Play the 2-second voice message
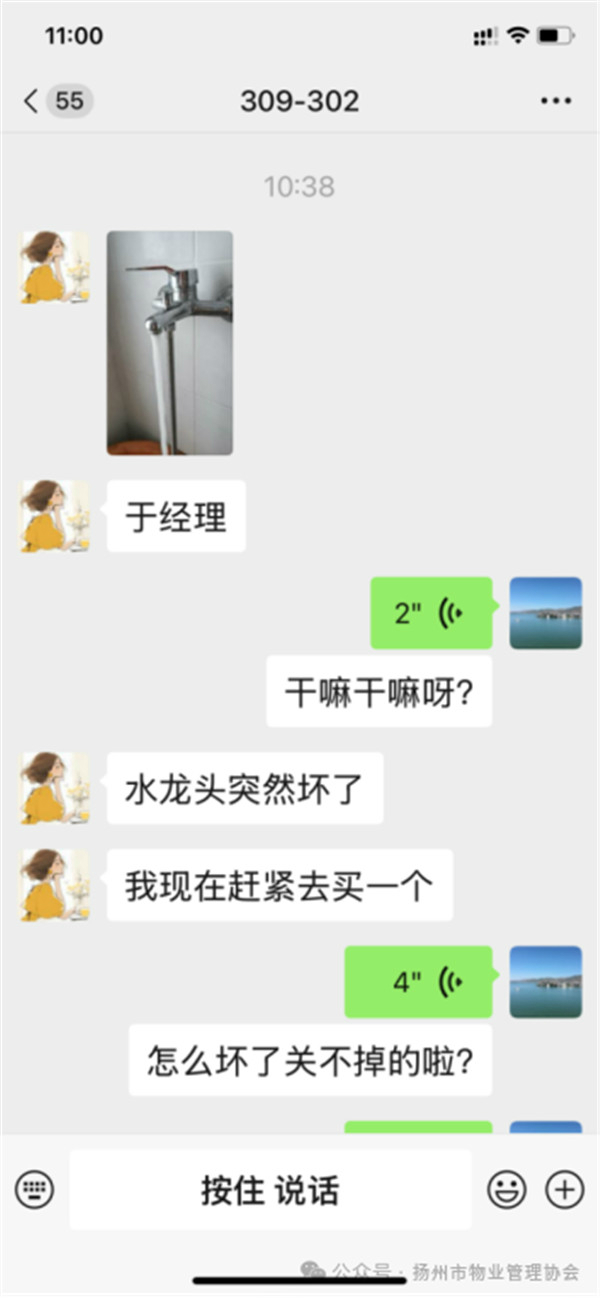Viewport: 600px width, 1298px height. (431, 613)
